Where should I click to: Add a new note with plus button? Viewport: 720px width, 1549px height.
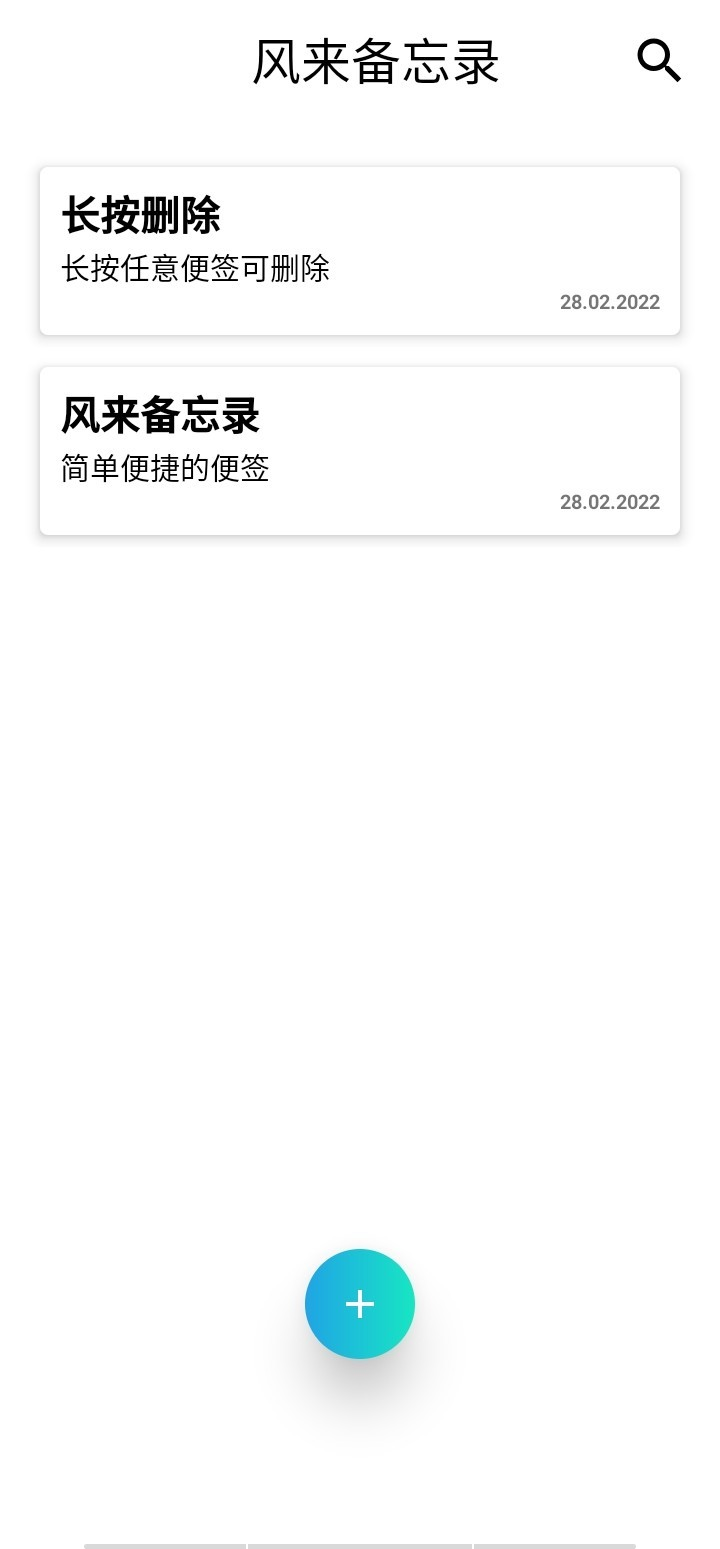(x=360, y=1303)
